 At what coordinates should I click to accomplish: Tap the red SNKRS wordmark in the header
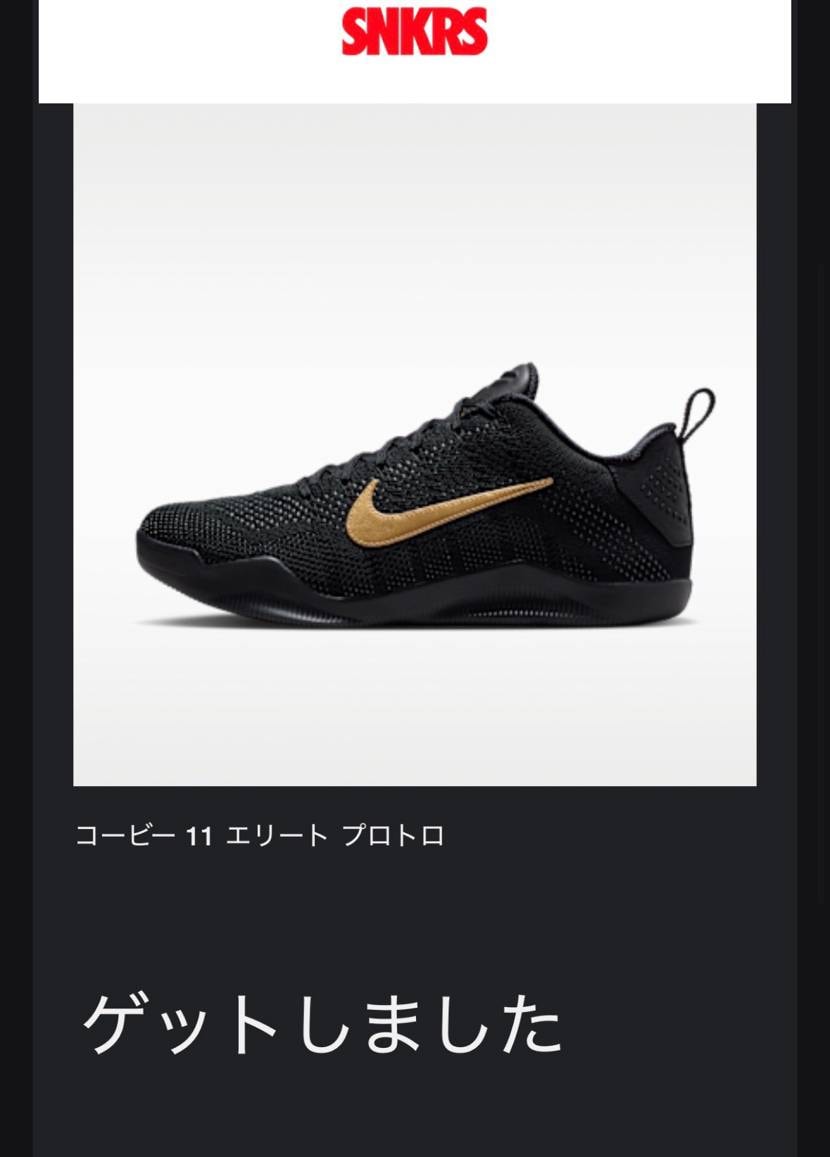414,33
